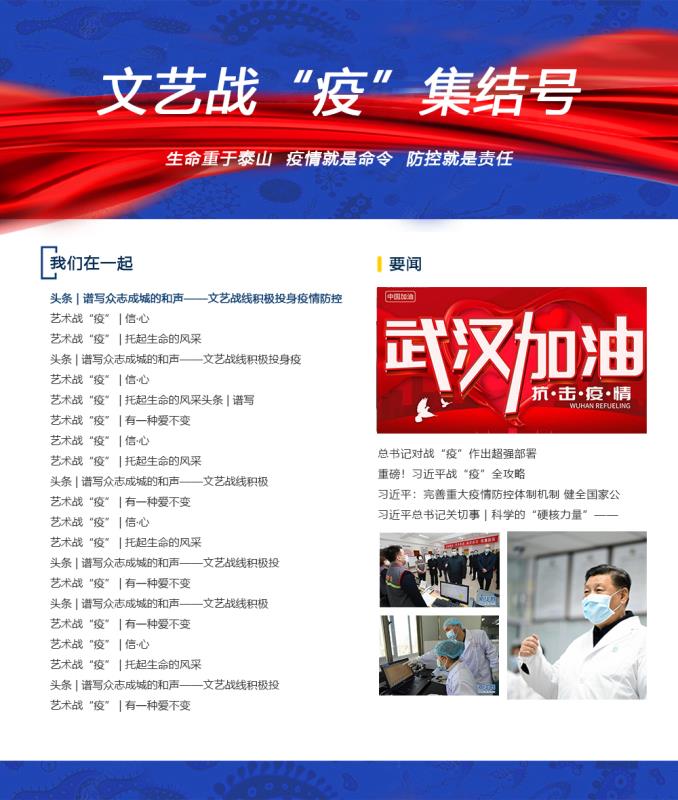This screenshot has width=678, height=800.
Task: Open the 托起生命的风采头条 | 谱写 article
Action: pos(152,400)
